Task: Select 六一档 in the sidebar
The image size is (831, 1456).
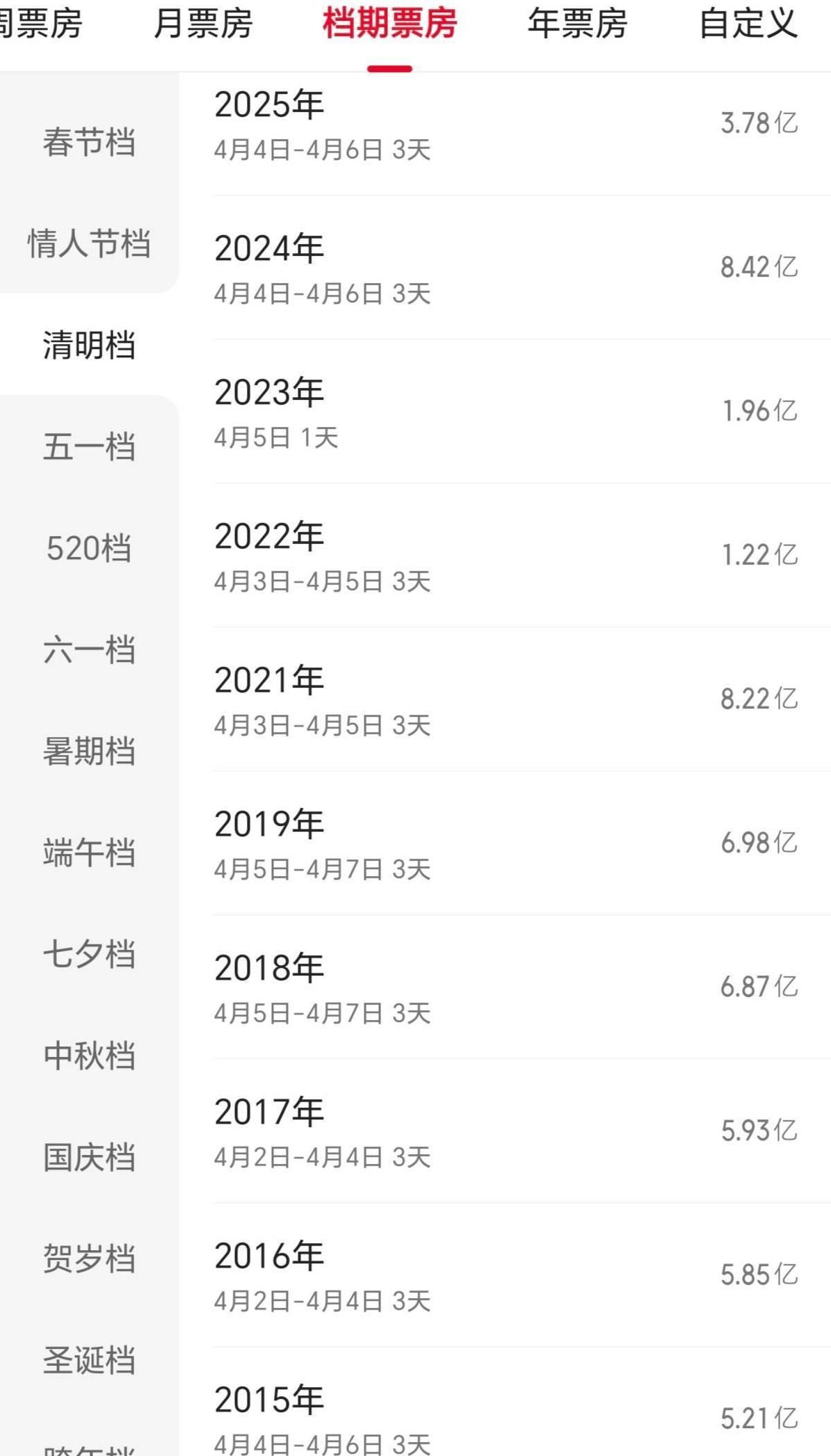Action: pos(89,649)
